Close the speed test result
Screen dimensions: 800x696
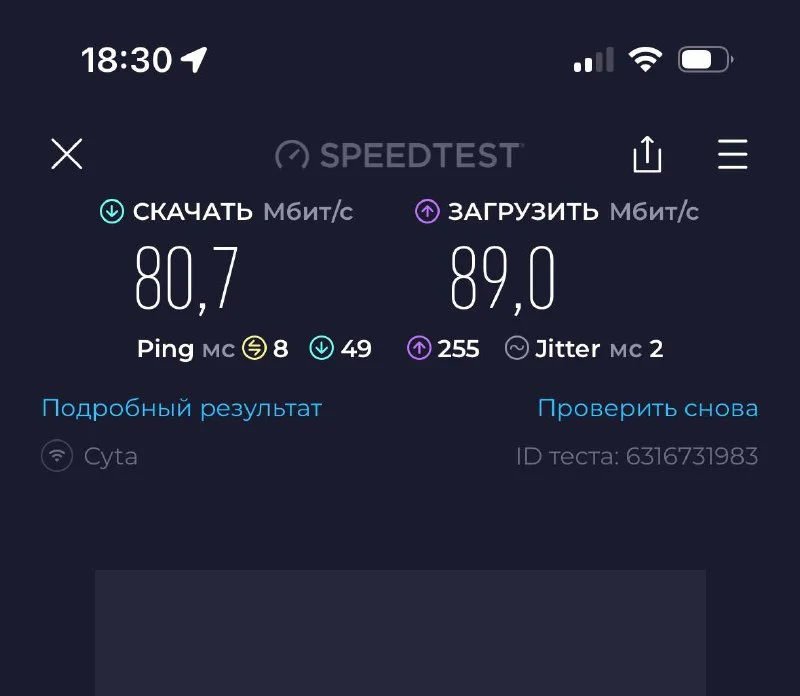[67, 154]
